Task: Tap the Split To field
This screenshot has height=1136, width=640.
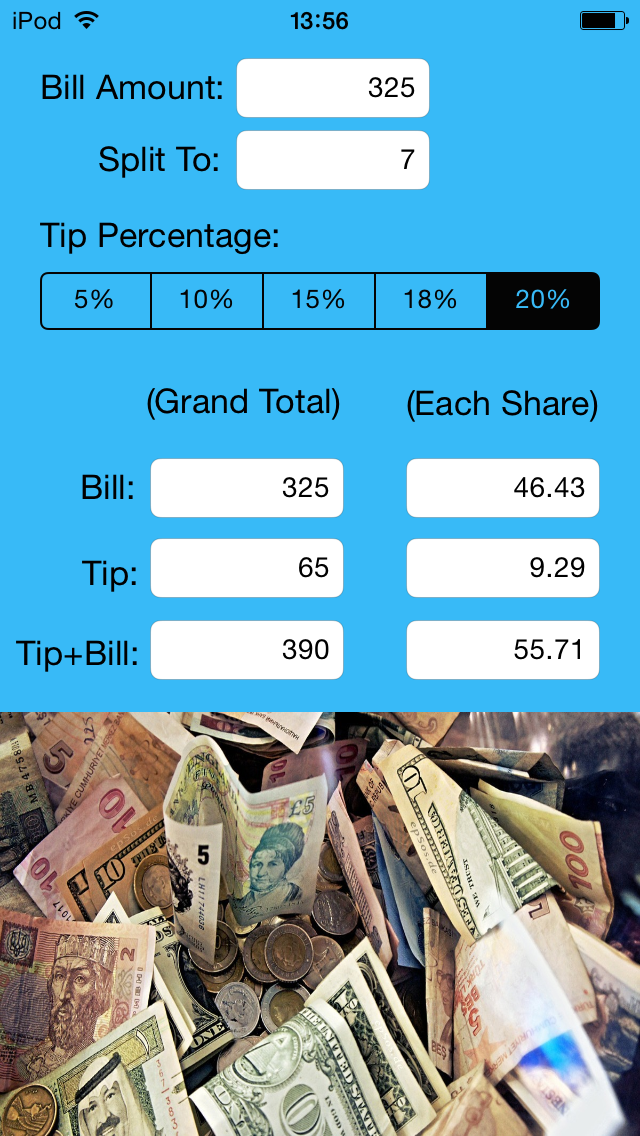Action: click(332, 160)
